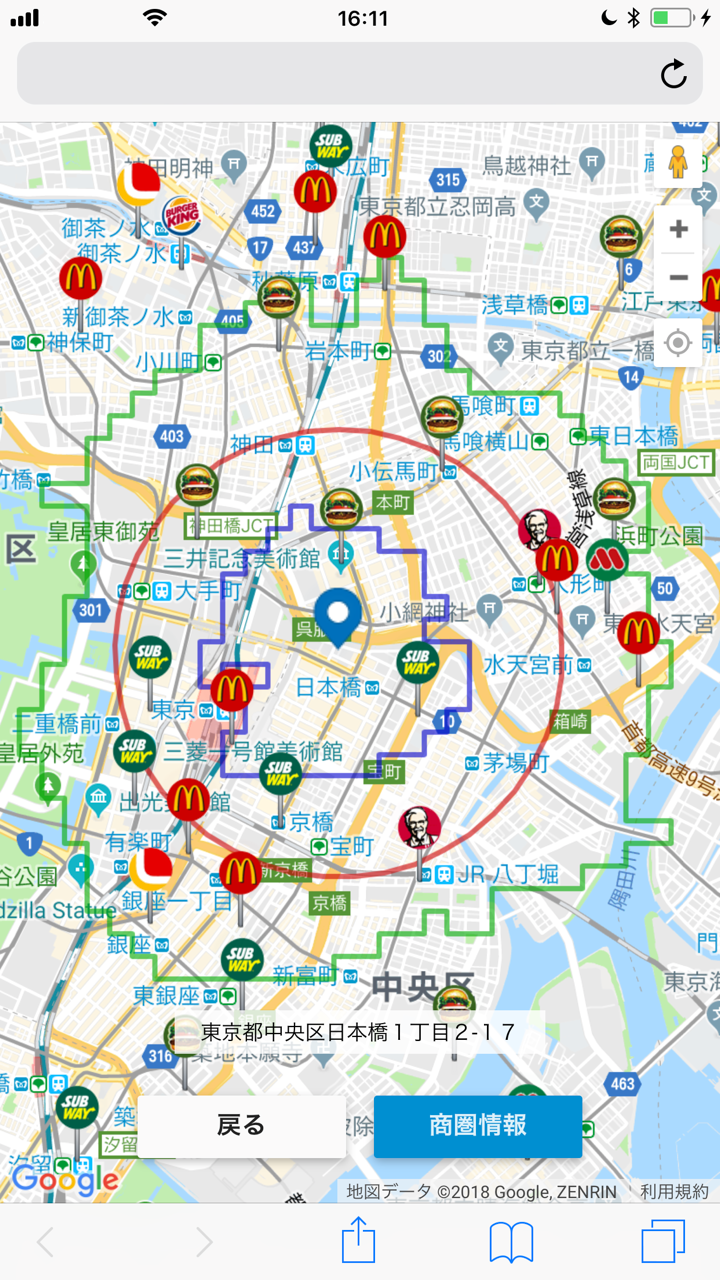The width and height of the screenshot is (720, 1280).
Task: Tap the blue center location pin
Action: 338,618
